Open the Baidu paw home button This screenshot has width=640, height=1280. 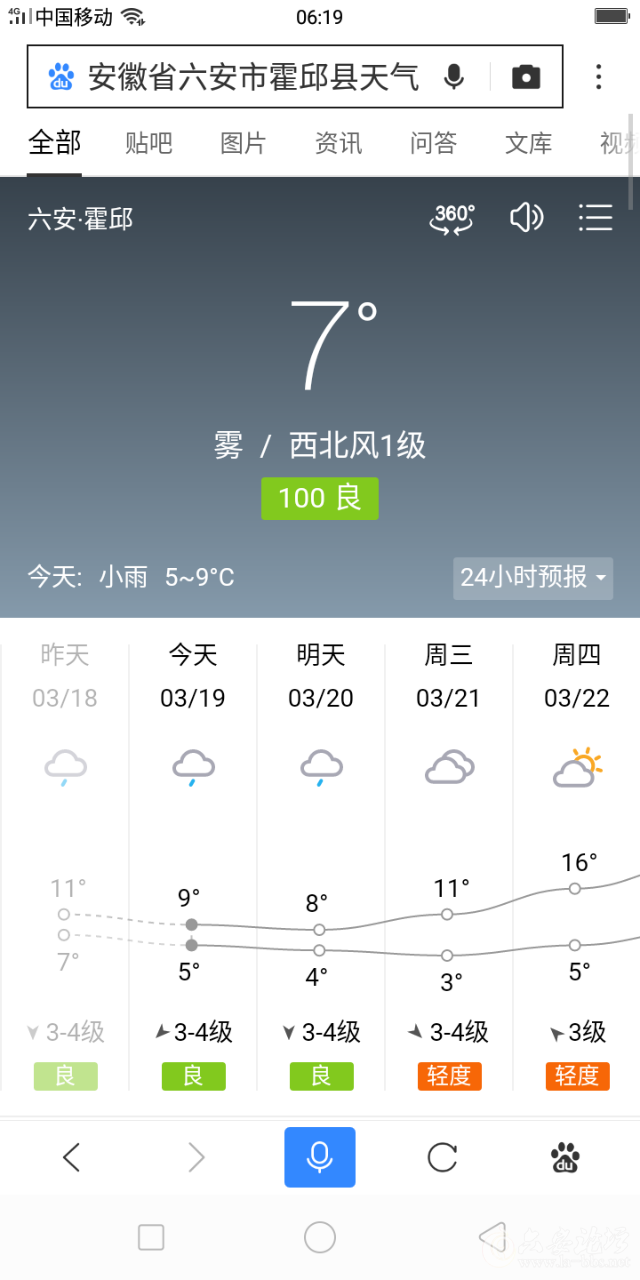click(x=565, y=1157)
